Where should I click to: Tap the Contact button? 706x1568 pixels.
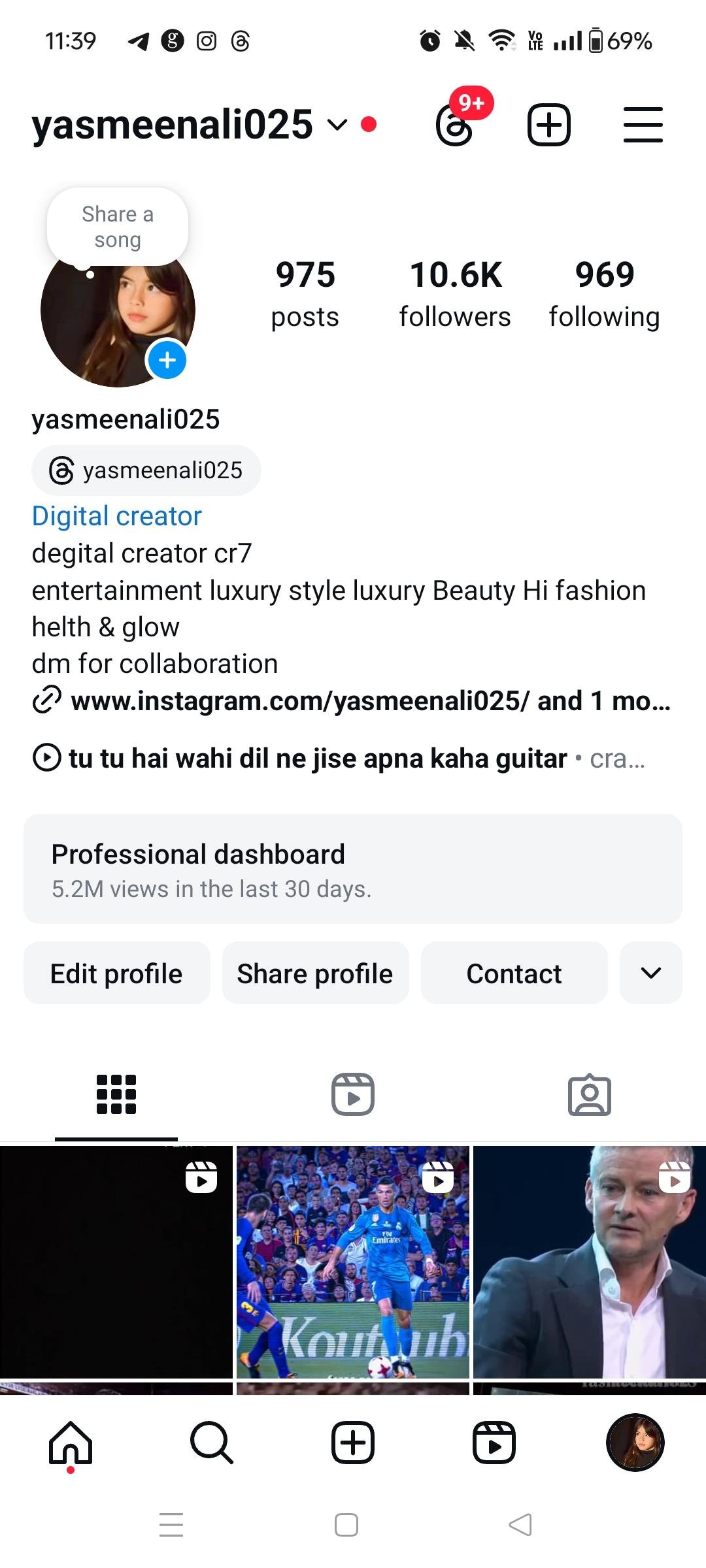pyautogui.click(x=514, y=973)
